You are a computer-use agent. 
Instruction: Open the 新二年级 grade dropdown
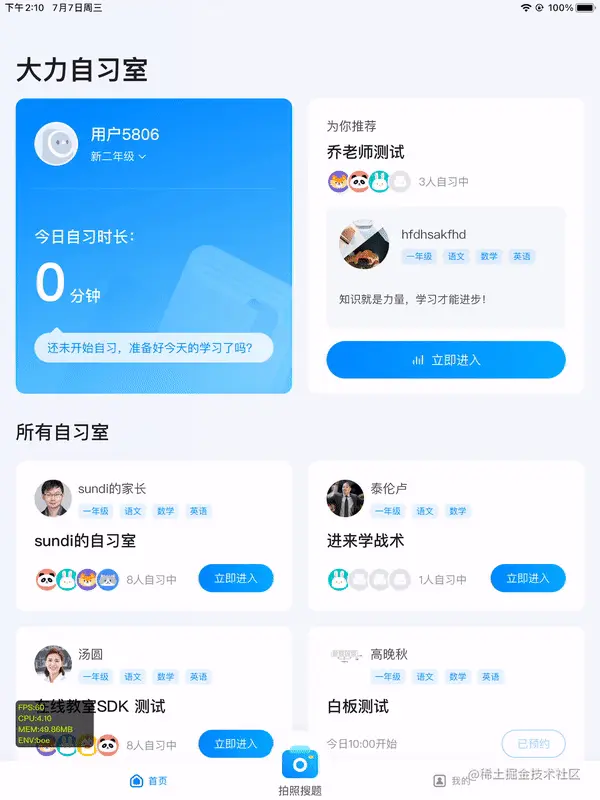[x=119, y=157]
